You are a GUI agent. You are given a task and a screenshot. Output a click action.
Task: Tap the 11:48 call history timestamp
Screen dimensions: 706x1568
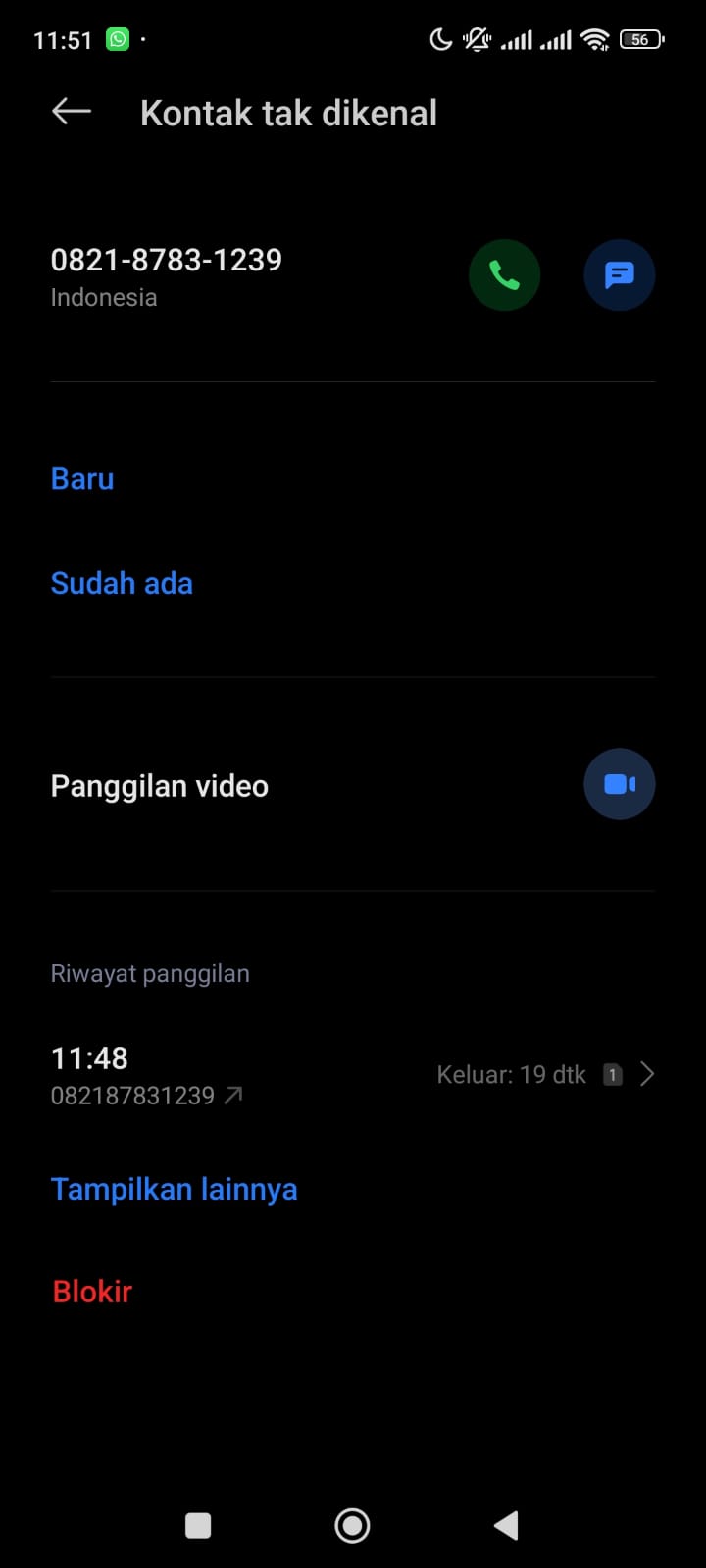pos(88,1058)
